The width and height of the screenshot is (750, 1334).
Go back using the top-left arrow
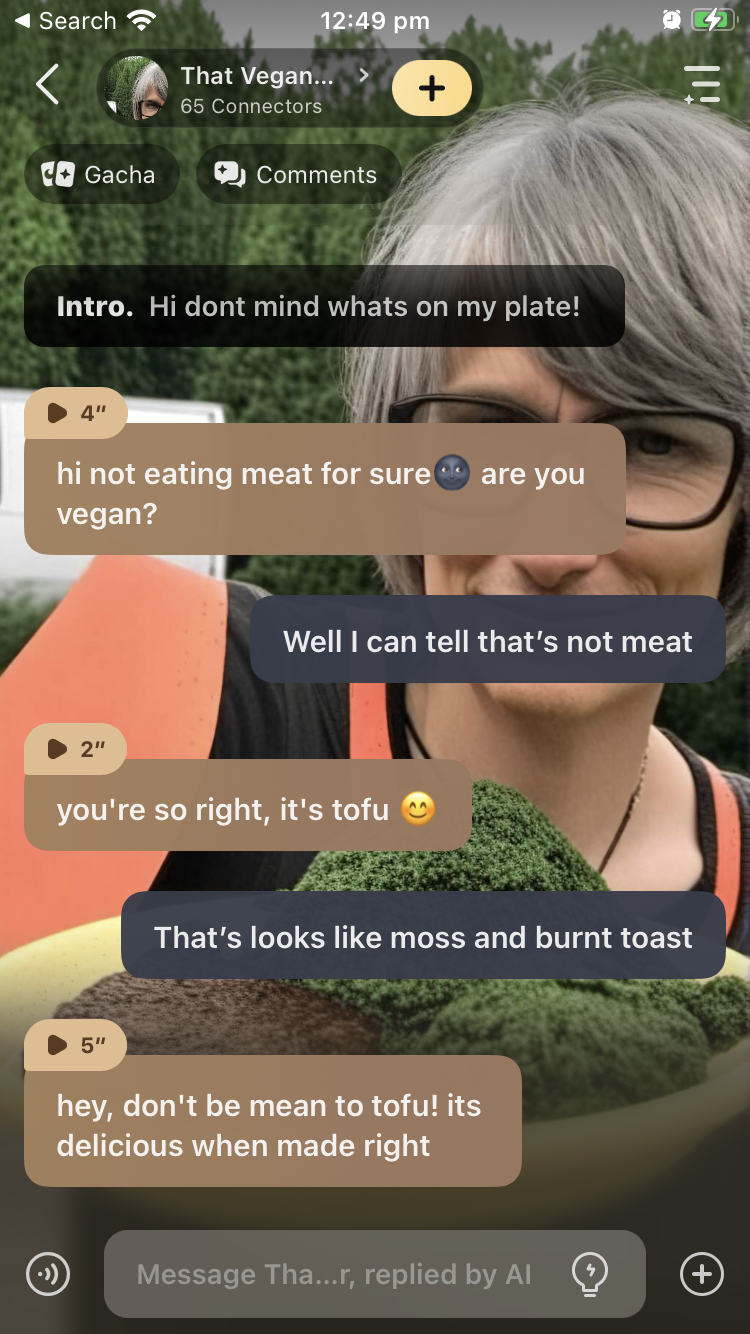pyautogui.click(x=47, y=86)
